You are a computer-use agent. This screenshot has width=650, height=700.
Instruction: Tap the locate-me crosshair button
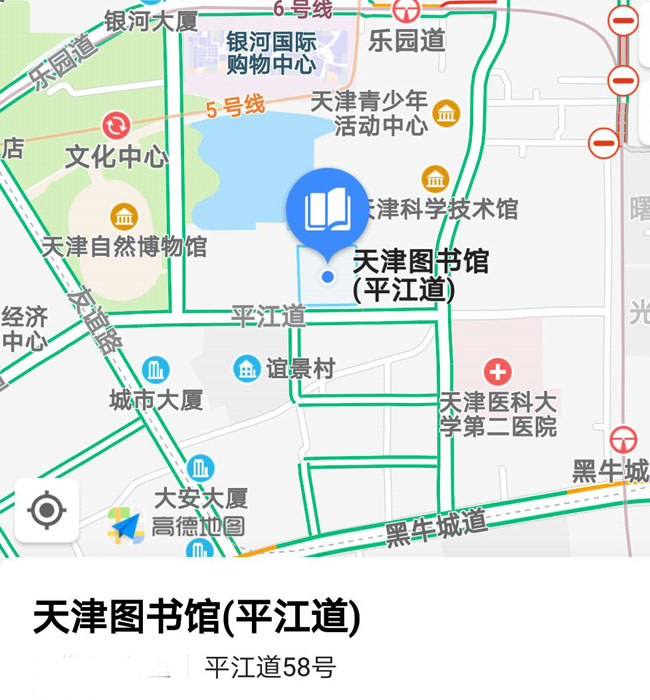(x=46, y=511)
